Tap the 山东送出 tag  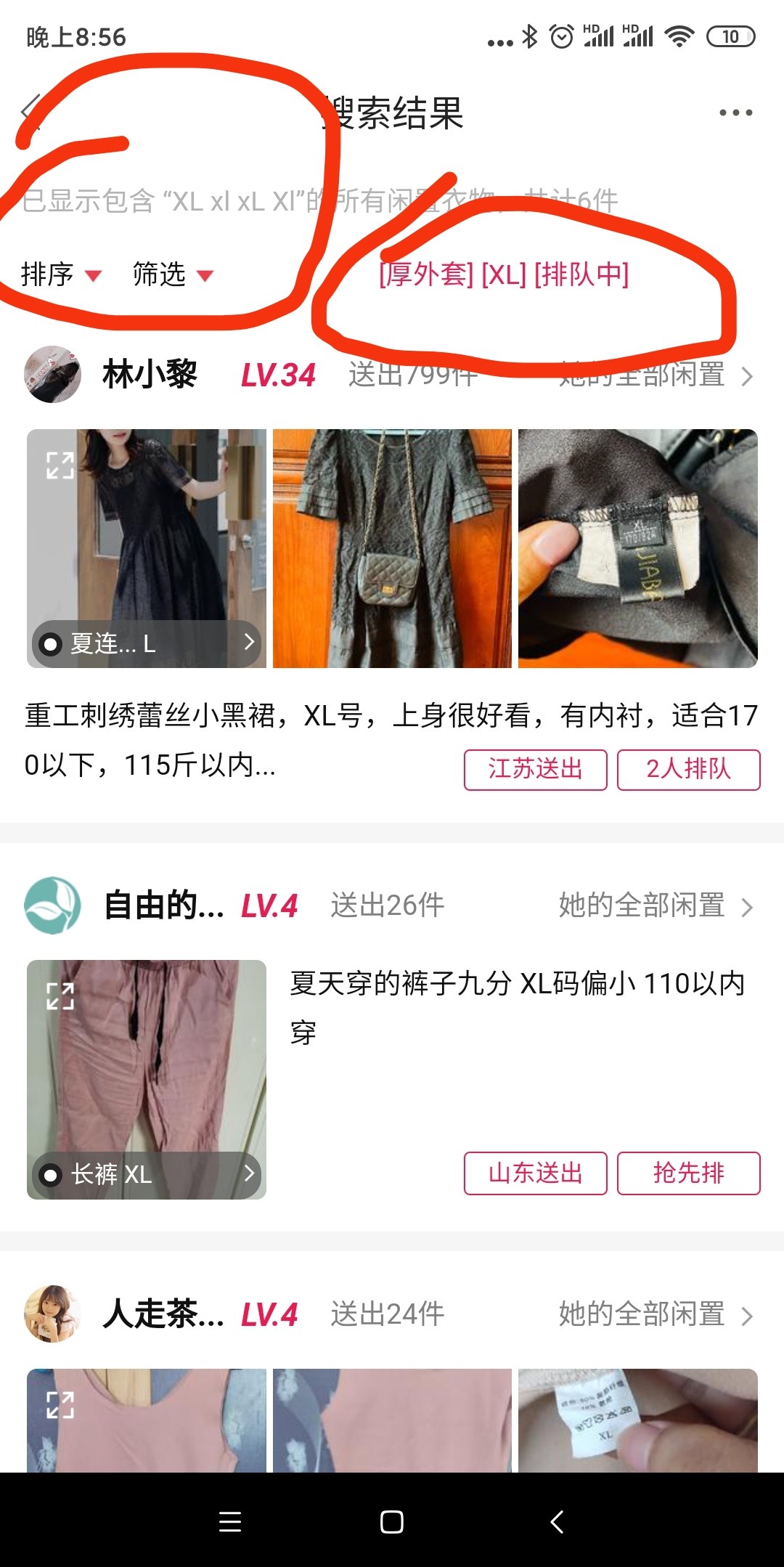click(x=535, y=1173)
